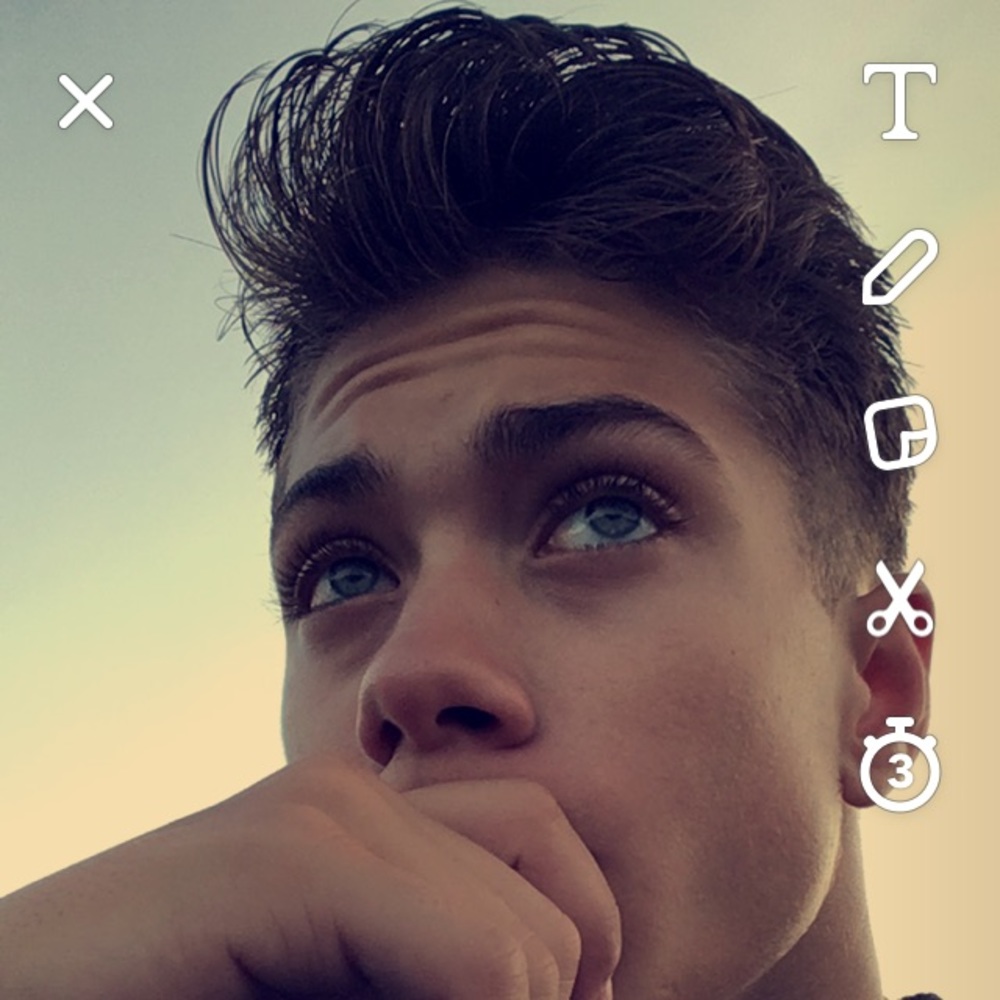Select the pencil drawing tool
The image size is (1000, 1000).
click(x=899, y=267)
